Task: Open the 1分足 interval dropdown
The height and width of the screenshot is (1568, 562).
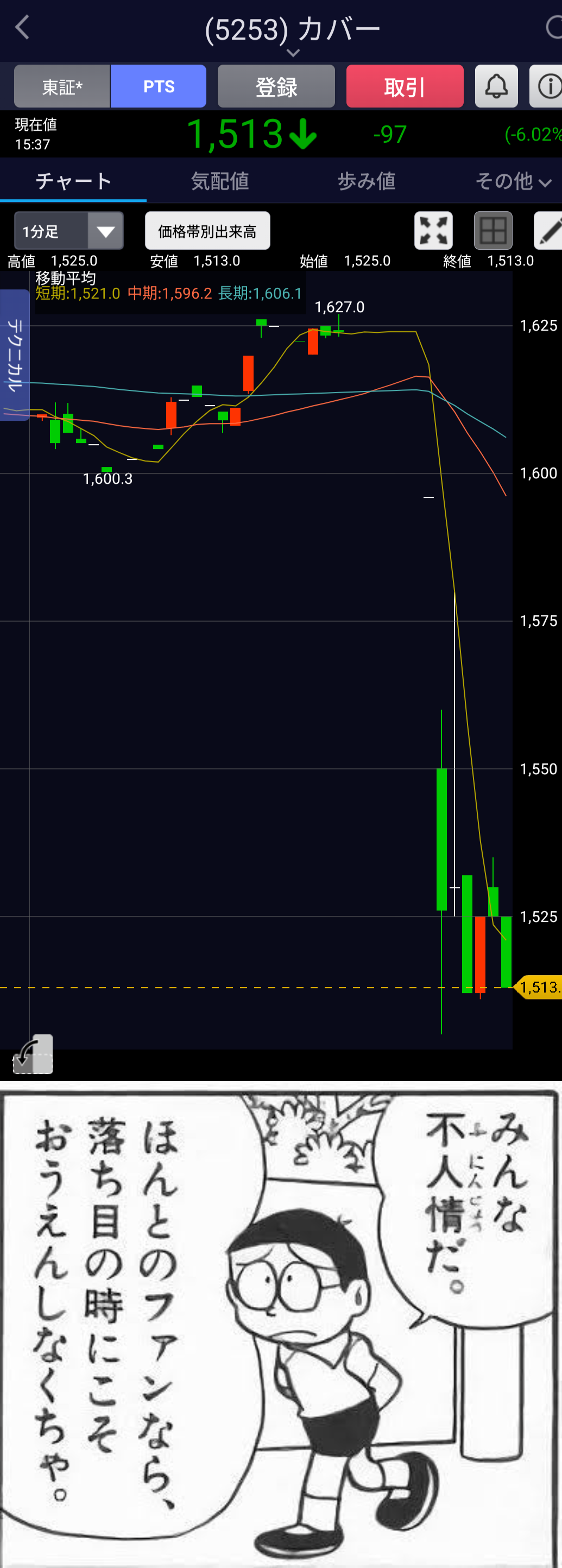Action: (69, 231)
